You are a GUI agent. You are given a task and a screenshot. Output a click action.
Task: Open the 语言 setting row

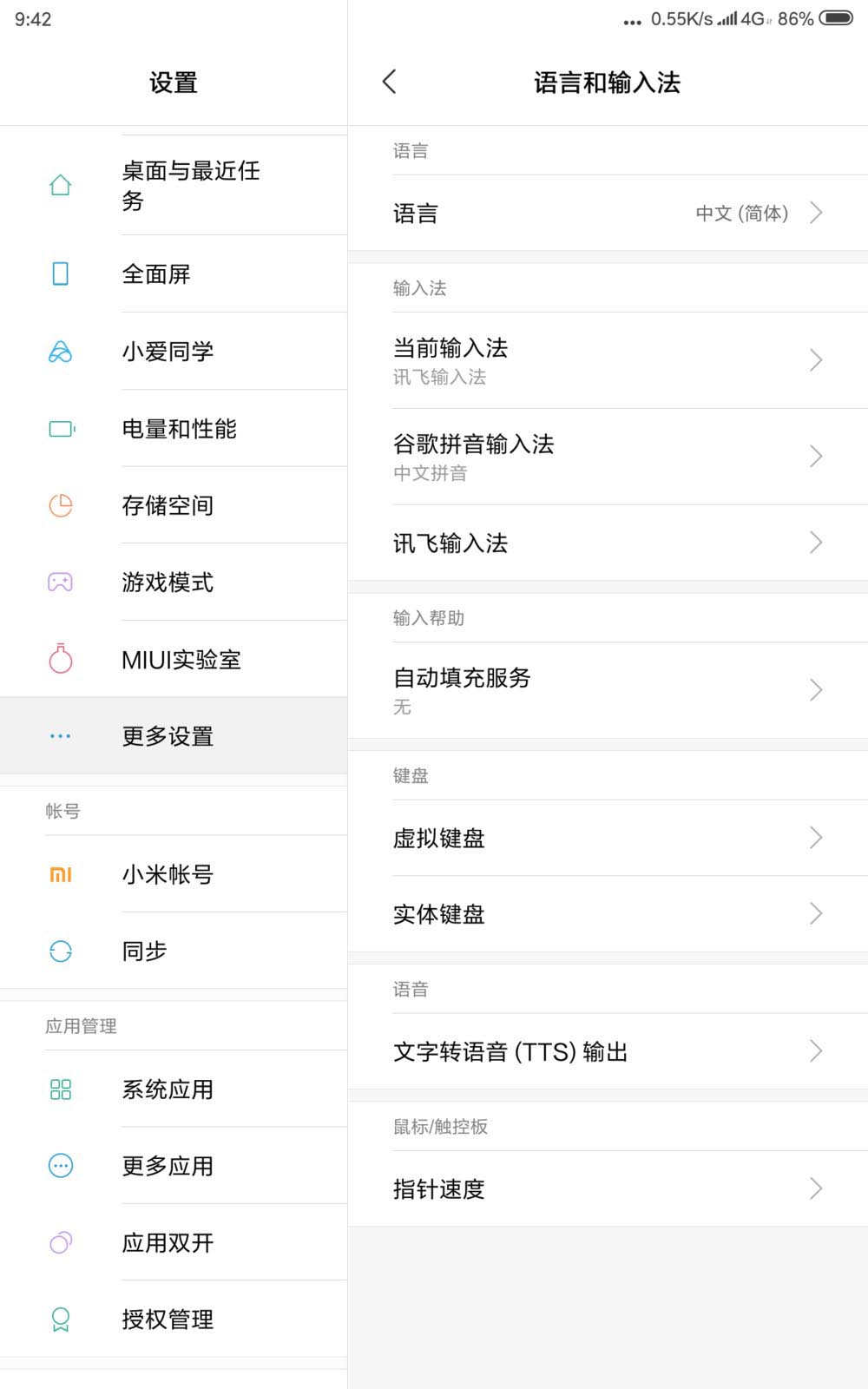tap(608, 214)
